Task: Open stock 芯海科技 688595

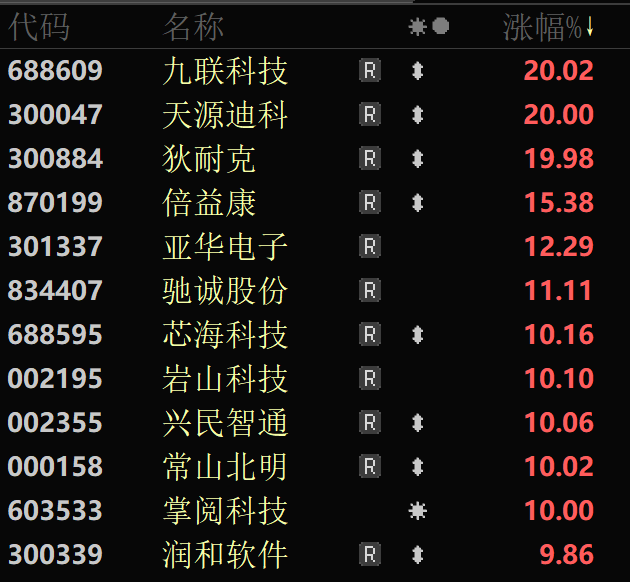Action: point(225,335)
